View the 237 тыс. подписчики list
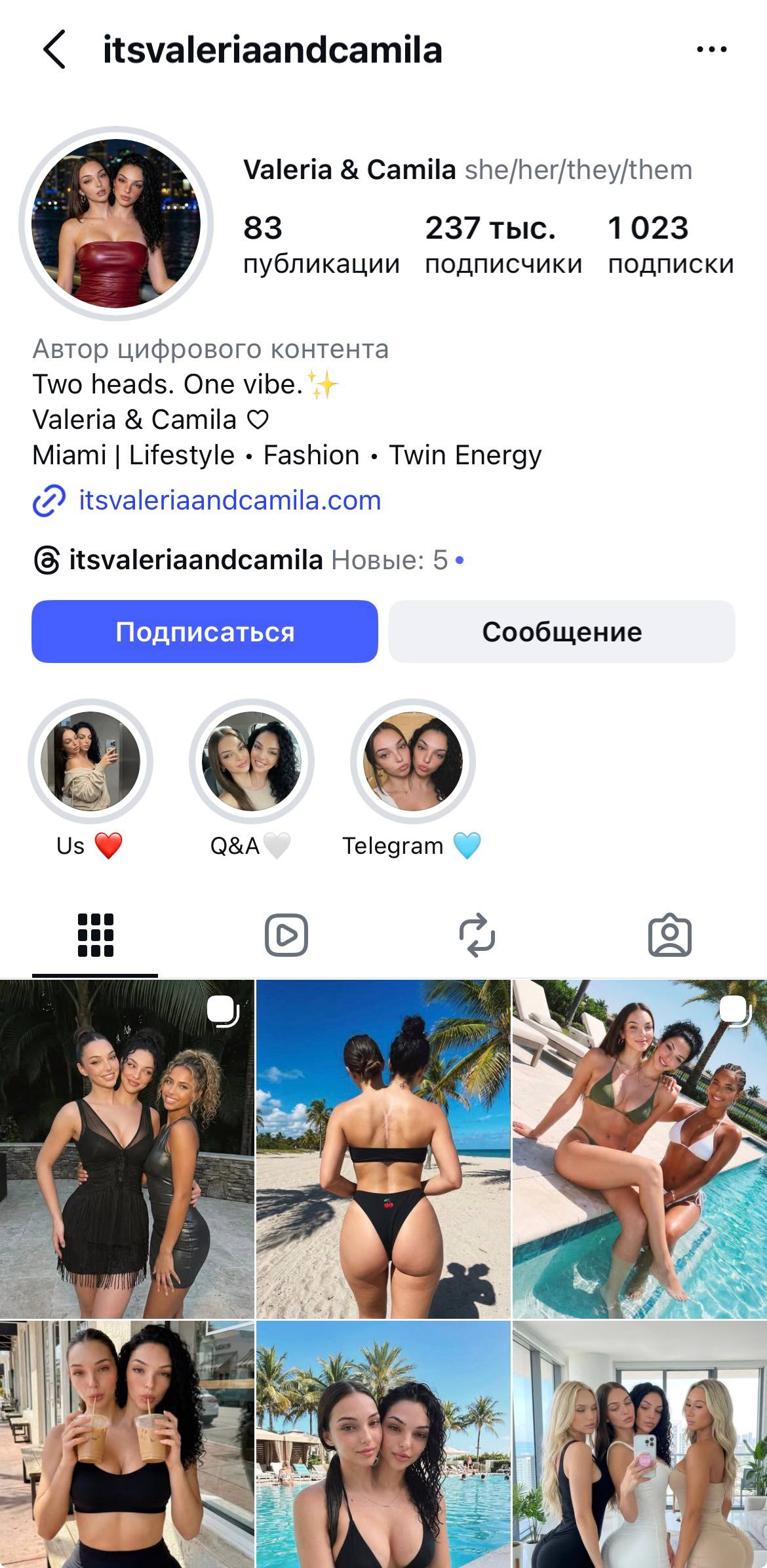This screenshot has height=1568, width=767. (x=503, y=245)
